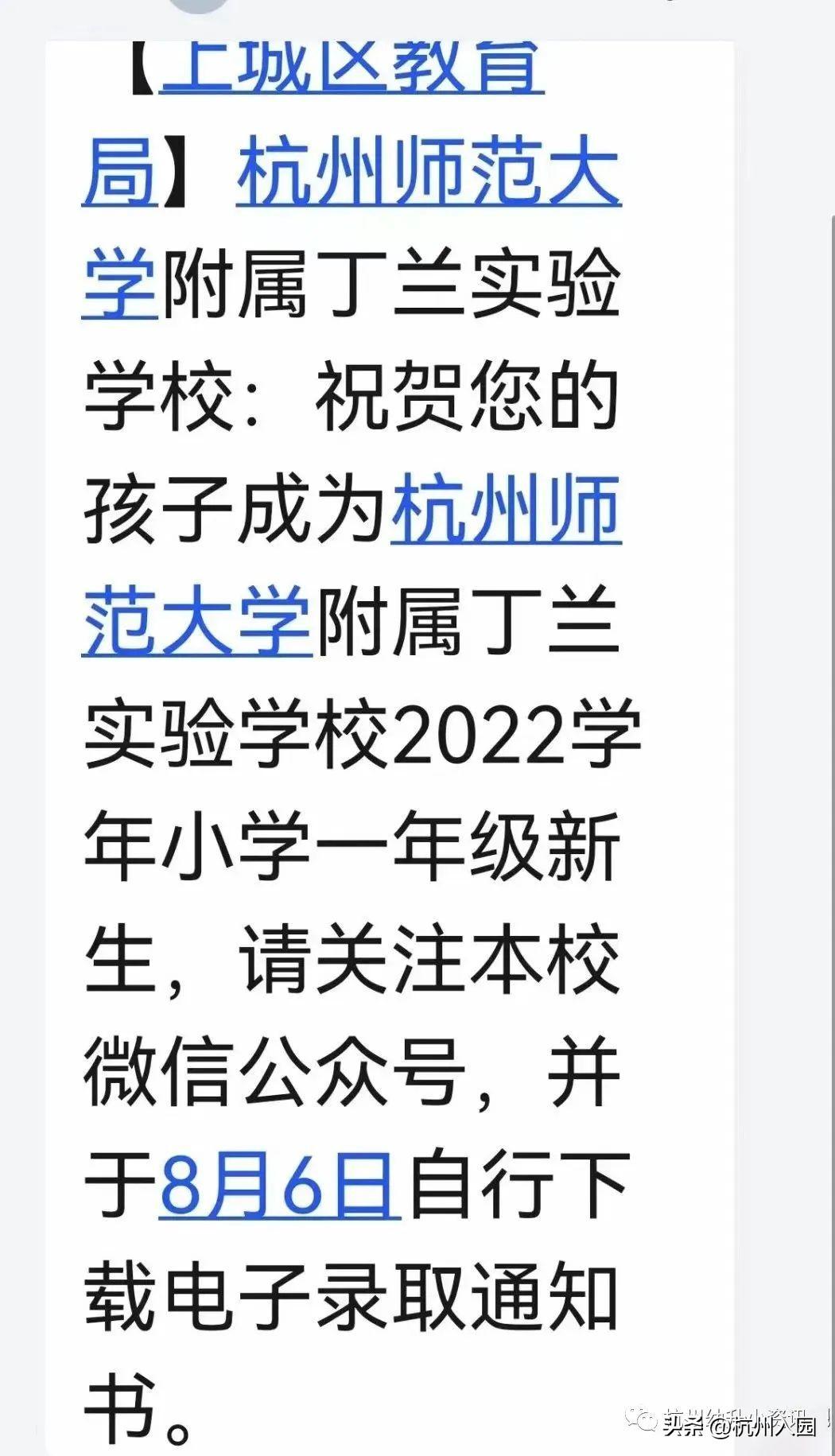The height and width of the screenshot is (1456, 835).
Task: Open the 杭州师范大学 link following 孩子成为
Action: point(506,507)
